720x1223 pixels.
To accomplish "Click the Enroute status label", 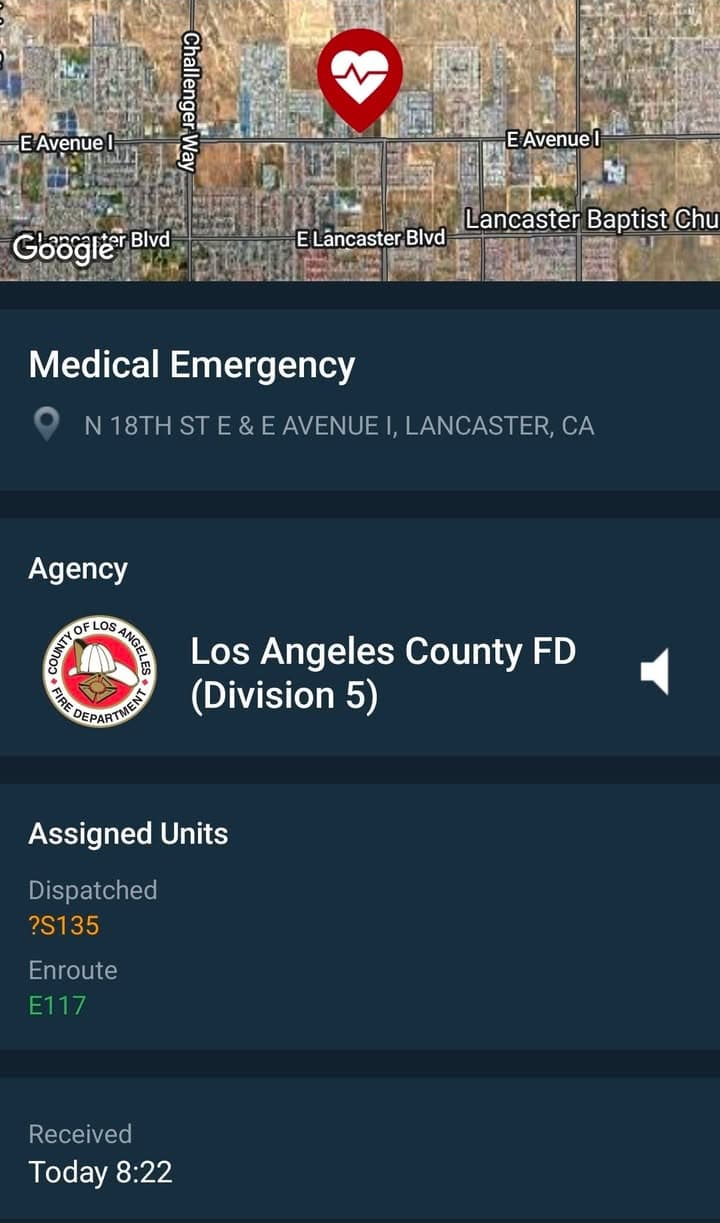I will (x=74, y=970).
